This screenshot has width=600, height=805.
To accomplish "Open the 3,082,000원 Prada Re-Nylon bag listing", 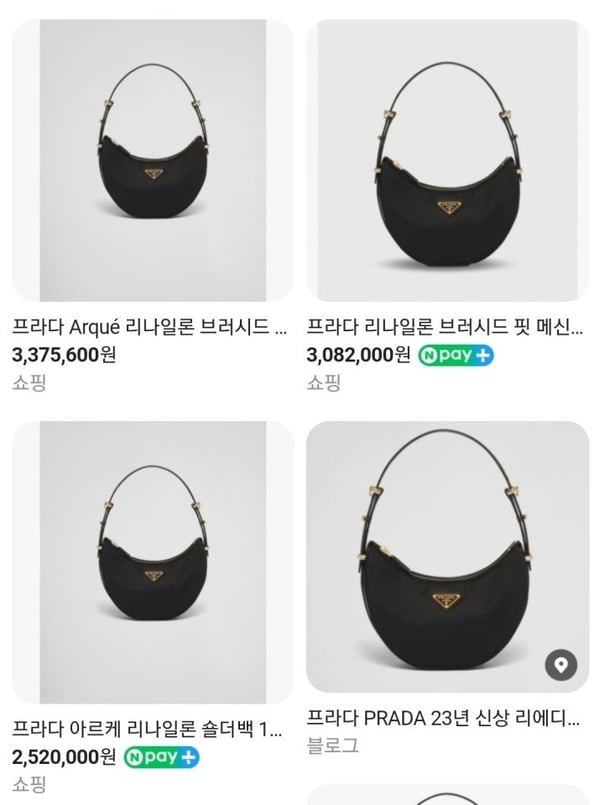I will 447,160.
